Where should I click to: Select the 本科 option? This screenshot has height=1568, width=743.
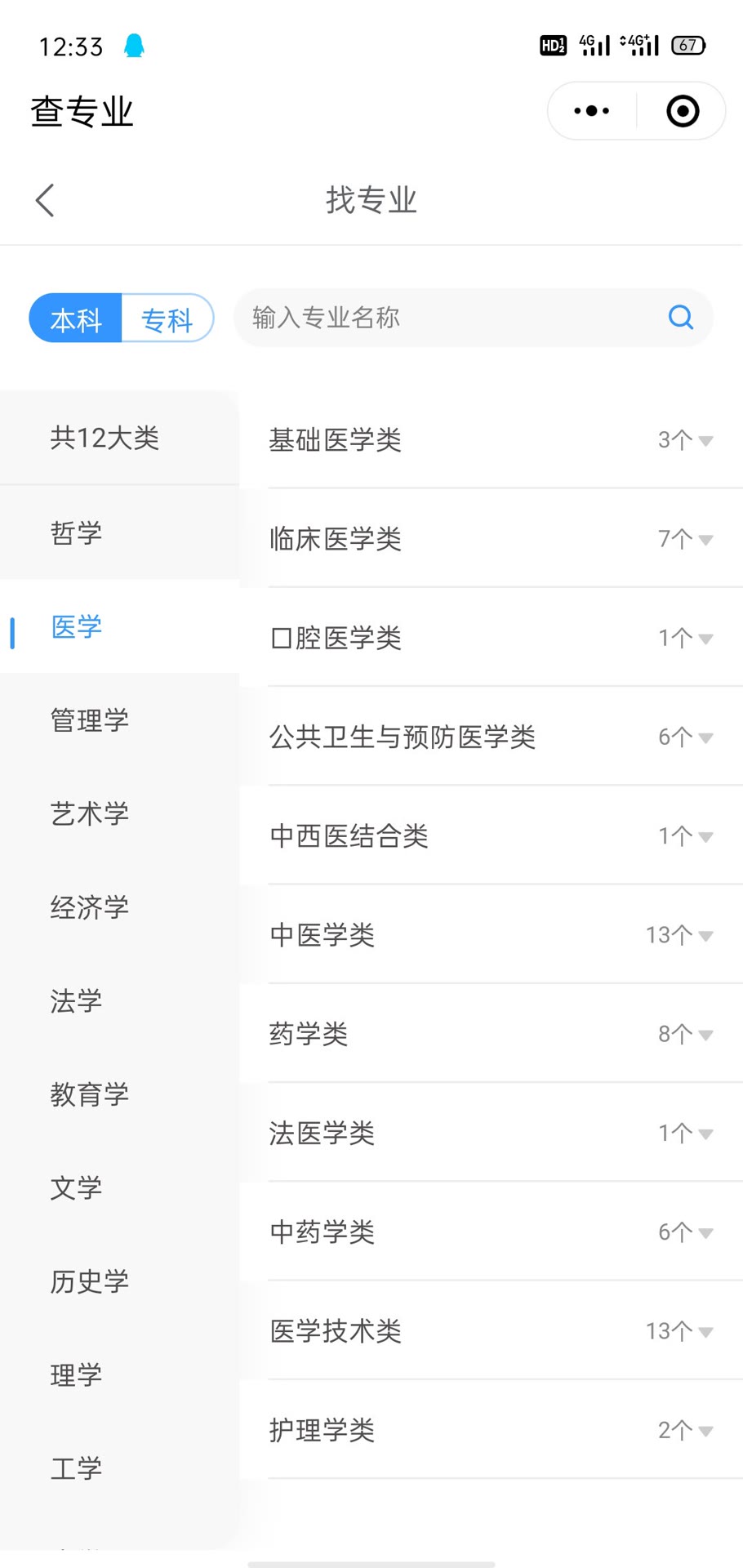[74, 319]
